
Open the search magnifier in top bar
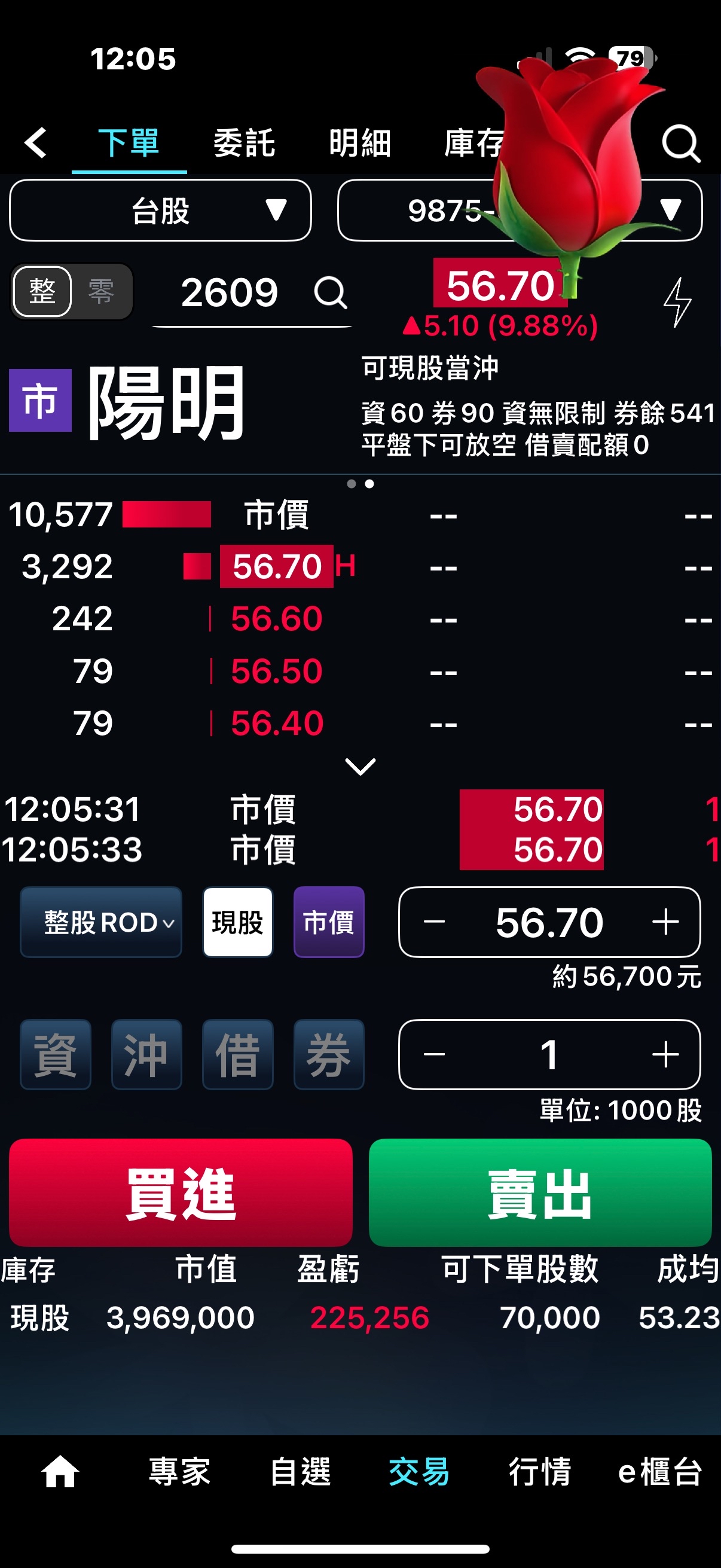680,144
